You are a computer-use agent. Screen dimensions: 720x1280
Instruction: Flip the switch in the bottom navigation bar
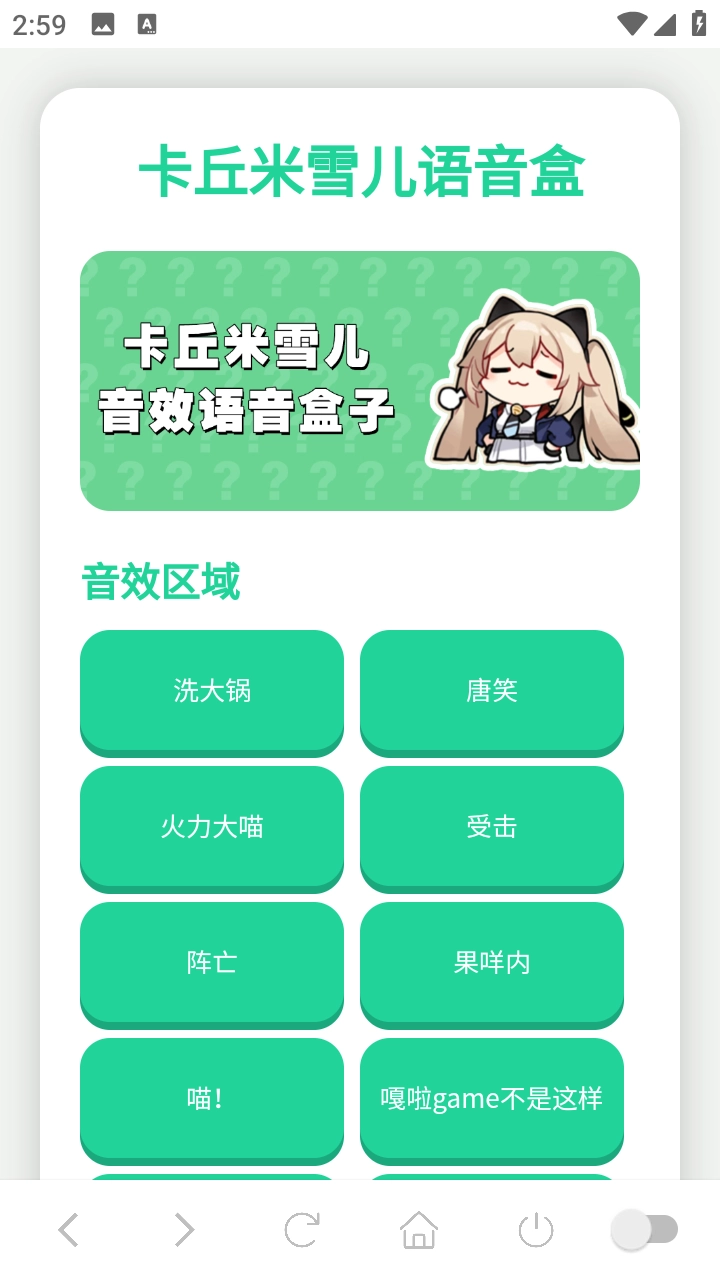pos(645,1229)
